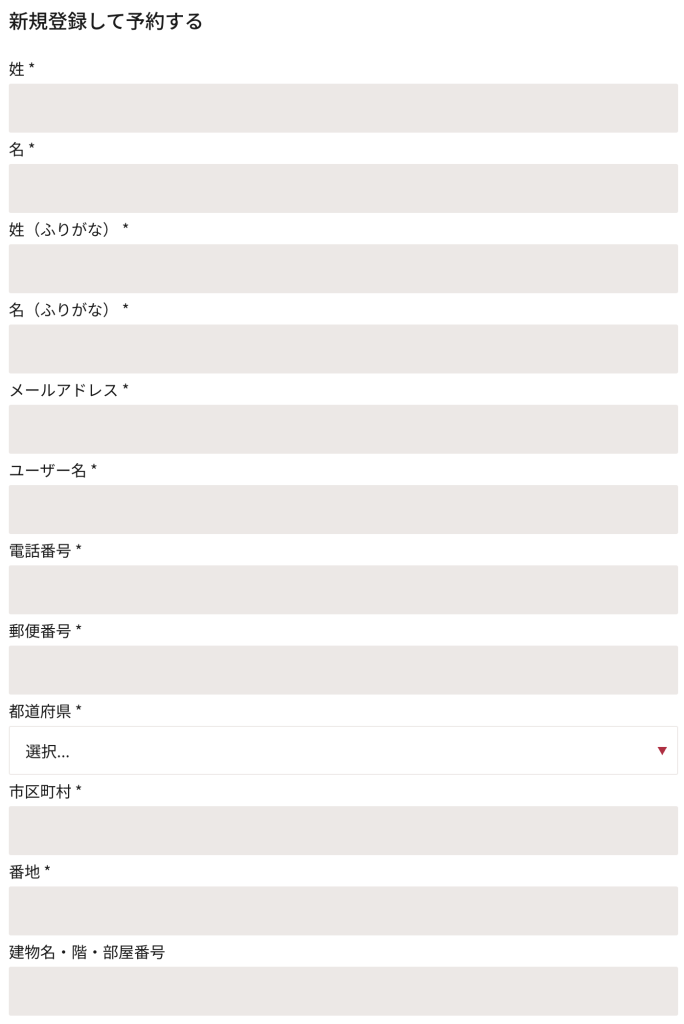Select the 姓（ふりがな） input box
This screenshot has width=684, height=1024.
pos(343,269)
